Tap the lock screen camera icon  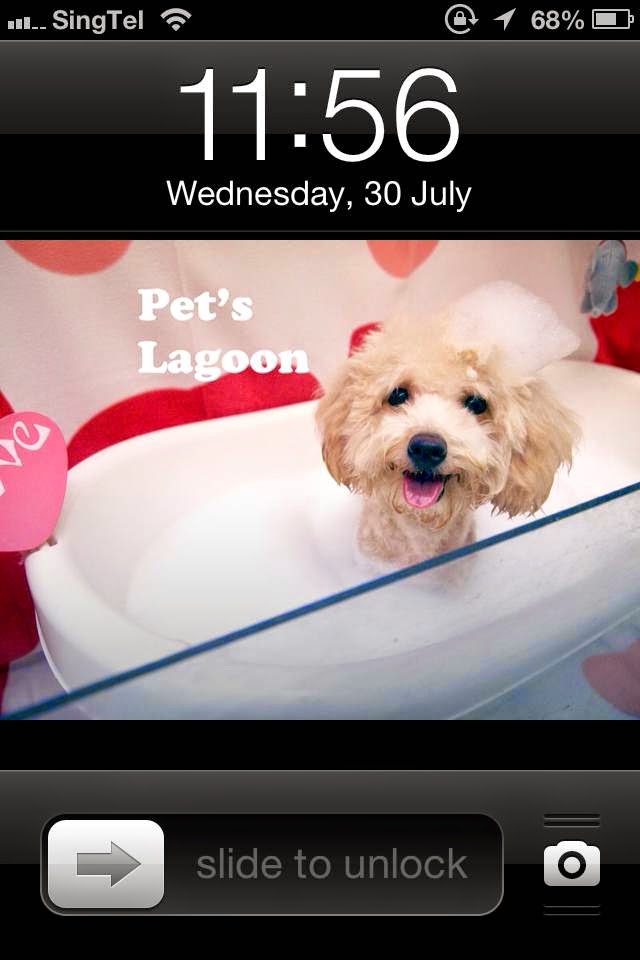point(572,864)
